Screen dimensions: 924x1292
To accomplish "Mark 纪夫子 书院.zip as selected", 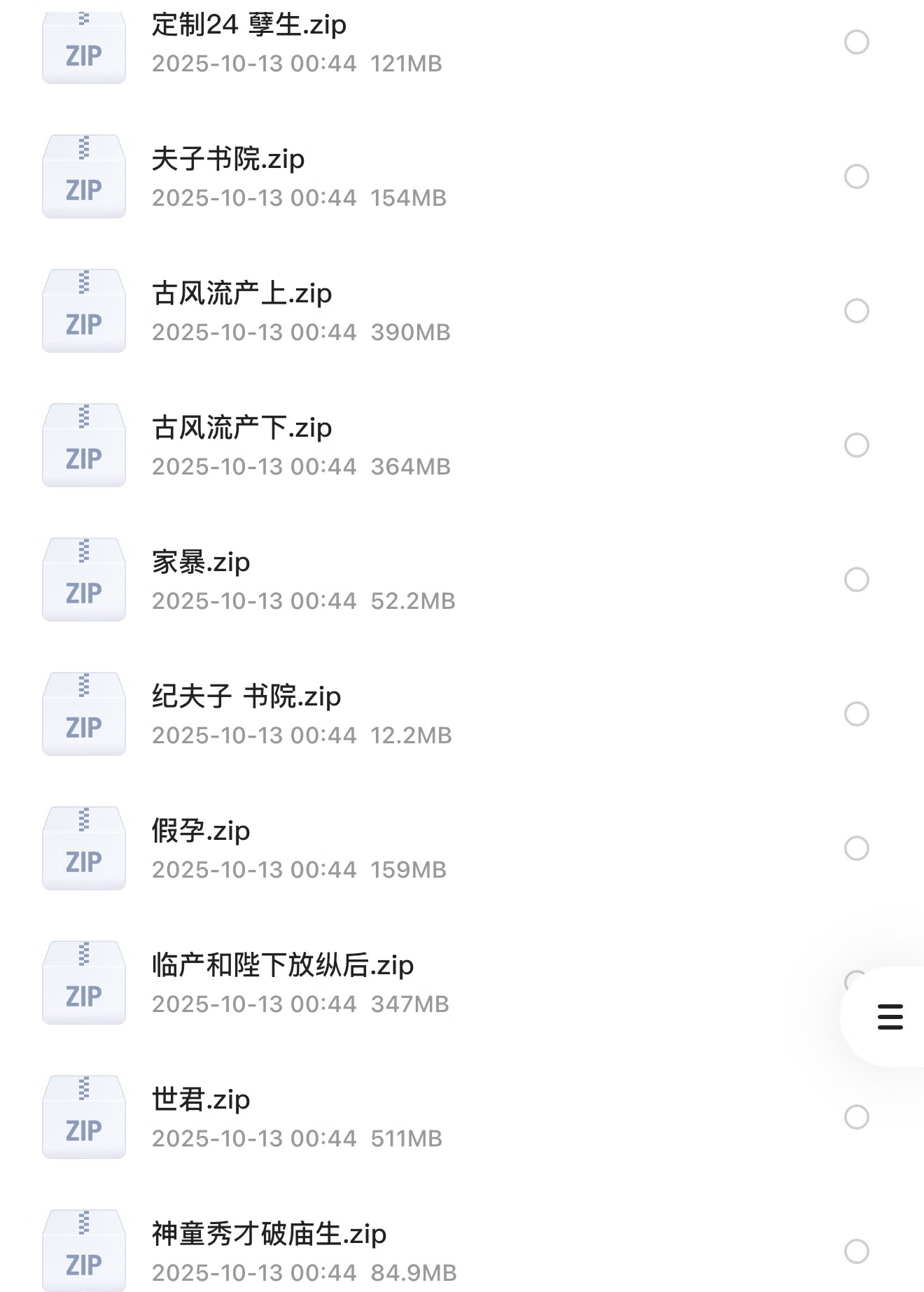I will pos(856,714).
